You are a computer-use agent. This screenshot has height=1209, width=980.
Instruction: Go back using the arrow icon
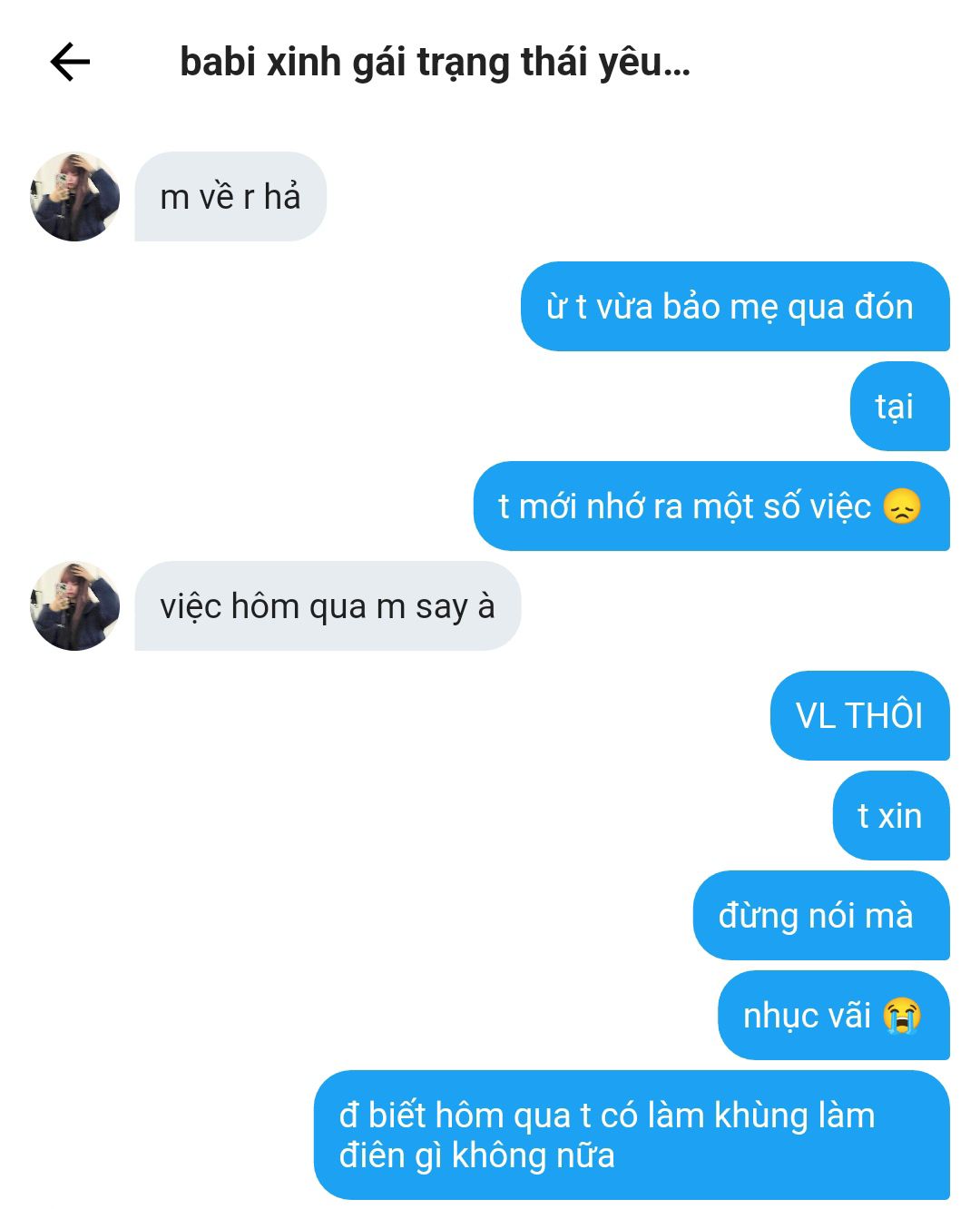(70, 62)
